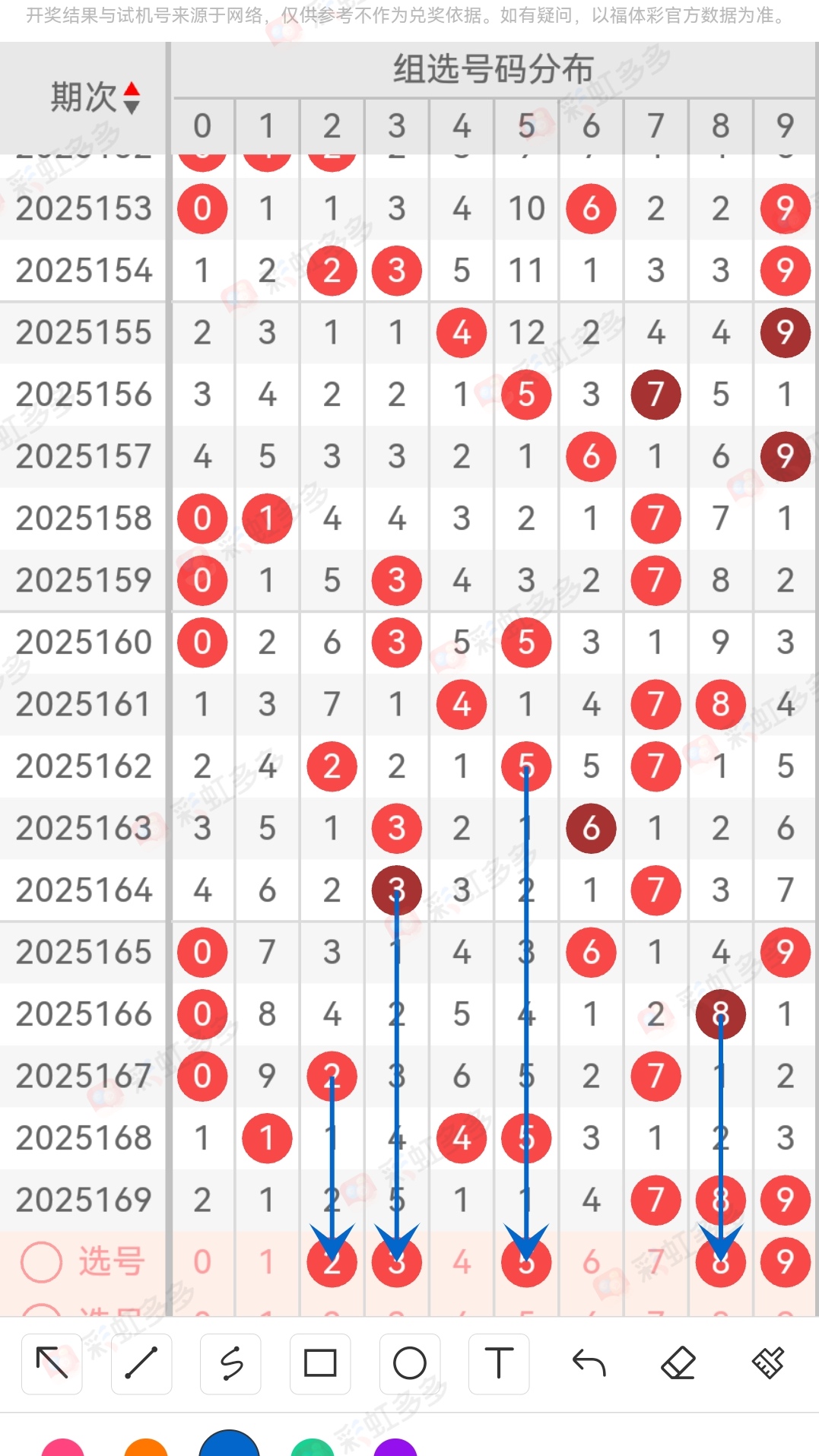Select the green drawing color
The width and height of the screenshot is (819, 1456).
tap(313, 1447)
